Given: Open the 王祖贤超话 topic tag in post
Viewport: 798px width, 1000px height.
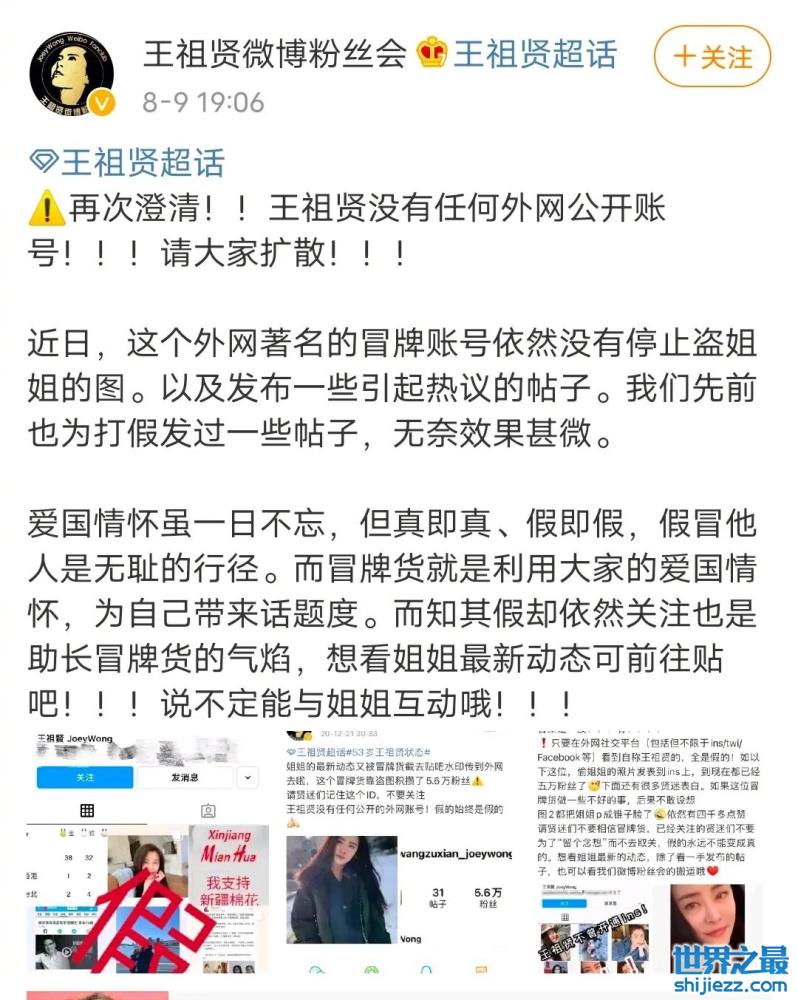Looking at the screenshot, I should click(x=128, y=162).
